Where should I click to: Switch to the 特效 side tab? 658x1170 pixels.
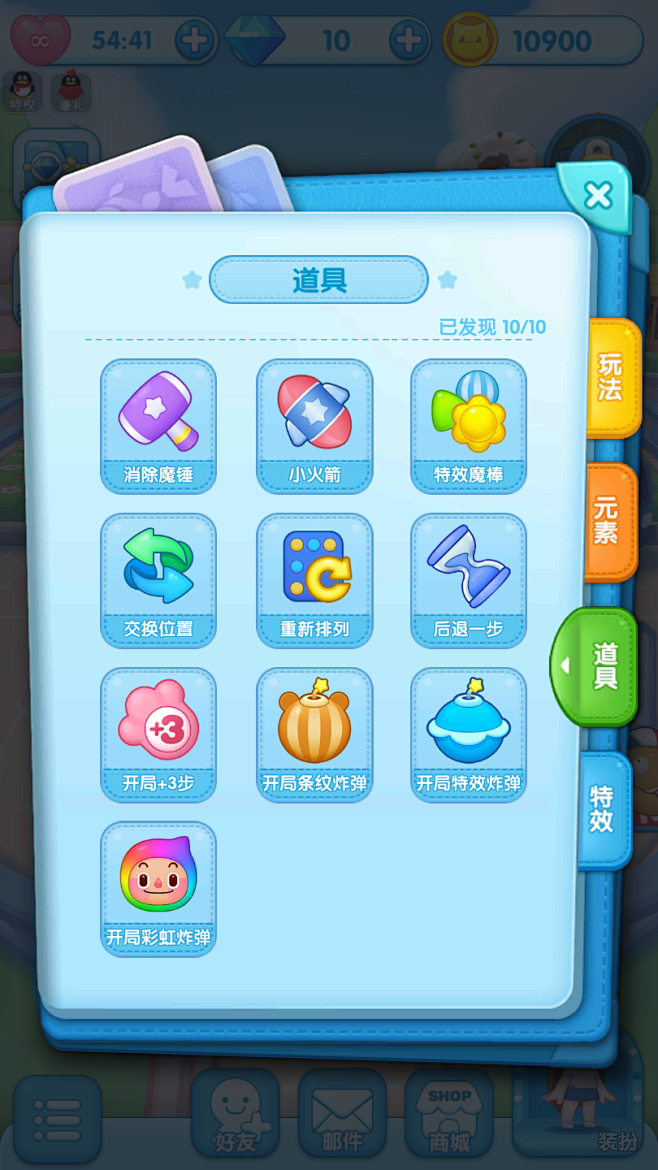click(x=605, y=810)
